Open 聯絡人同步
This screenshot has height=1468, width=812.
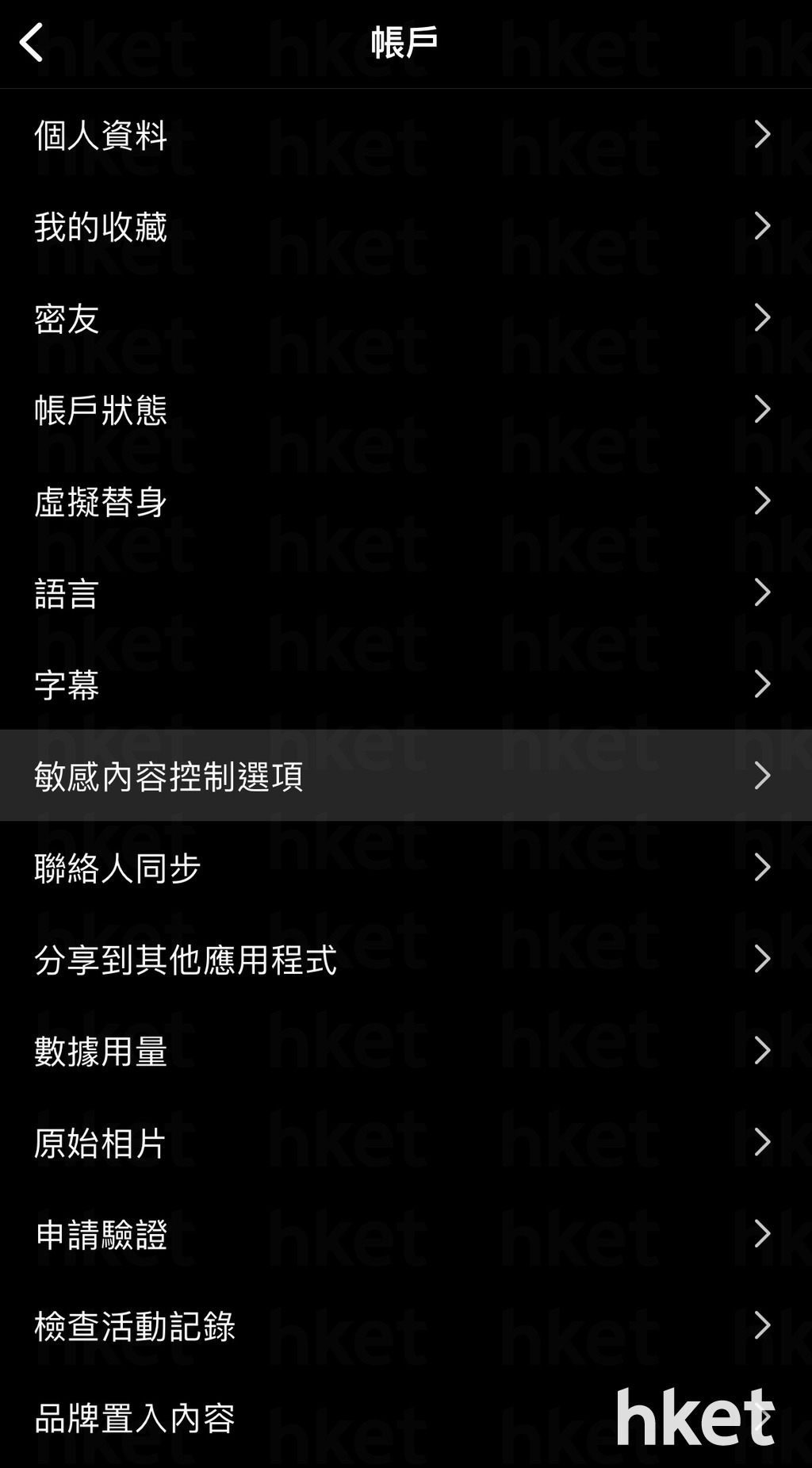click(x=406, y=867)
